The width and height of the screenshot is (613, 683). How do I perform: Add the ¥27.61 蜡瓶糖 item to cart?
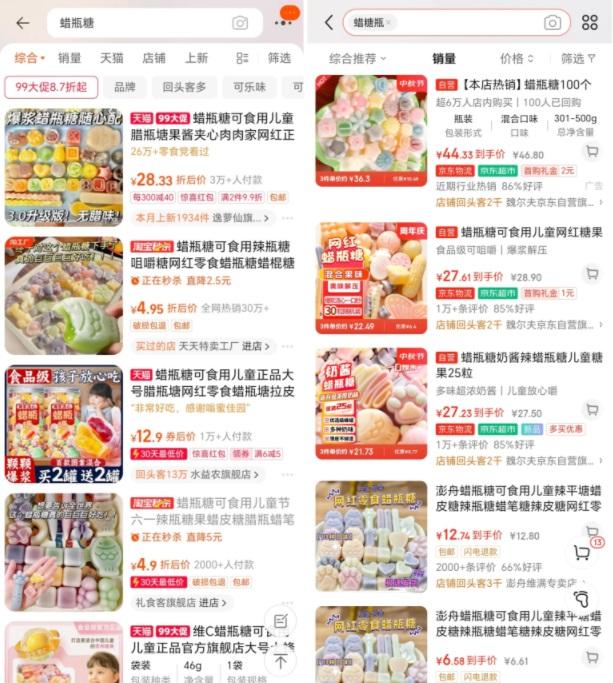tap(592, 280)
